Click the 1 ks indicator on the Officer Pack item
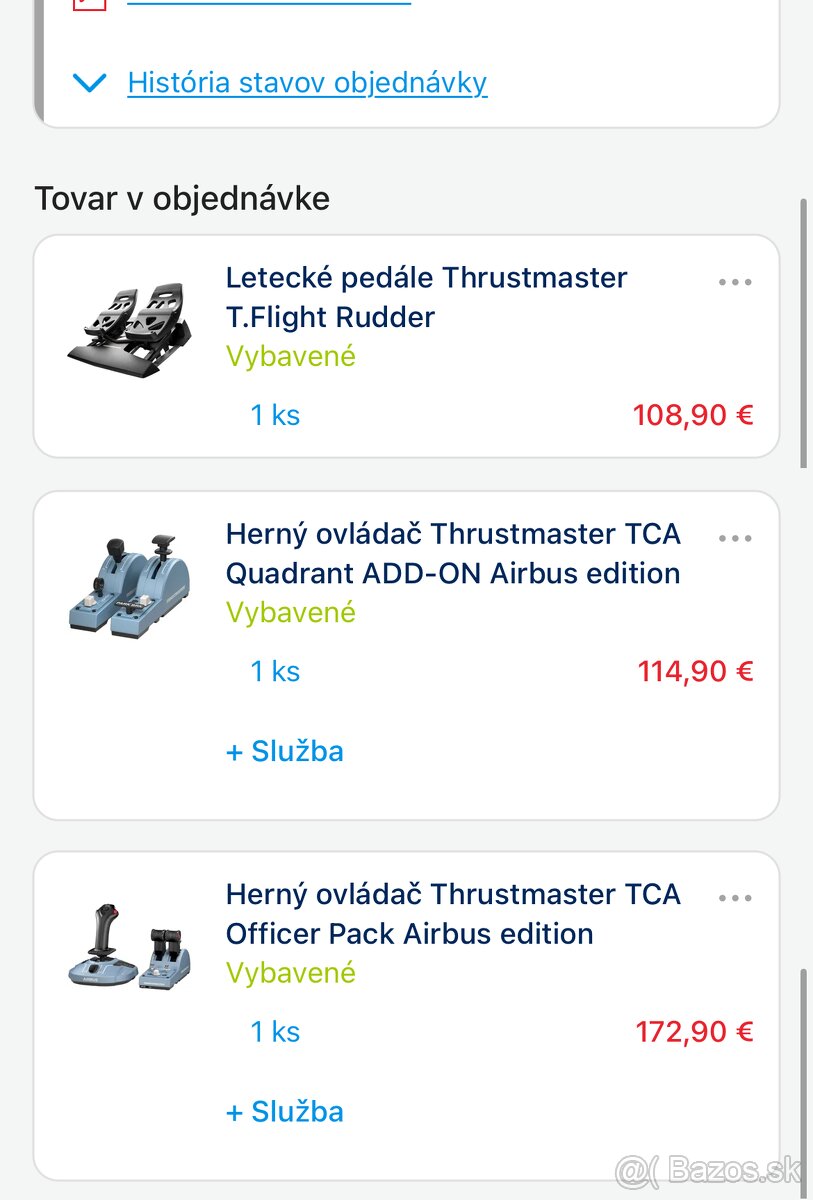The height and width of the screenshot is (1200, 813). (275, 1031)
